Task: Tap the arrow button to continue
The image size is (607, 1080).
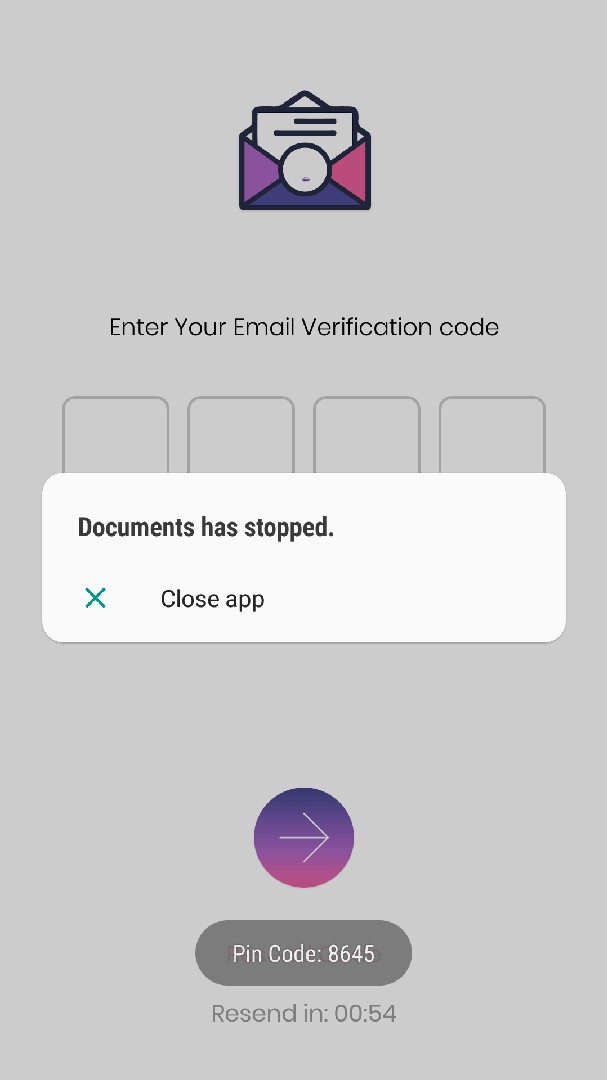Action: 304,837
